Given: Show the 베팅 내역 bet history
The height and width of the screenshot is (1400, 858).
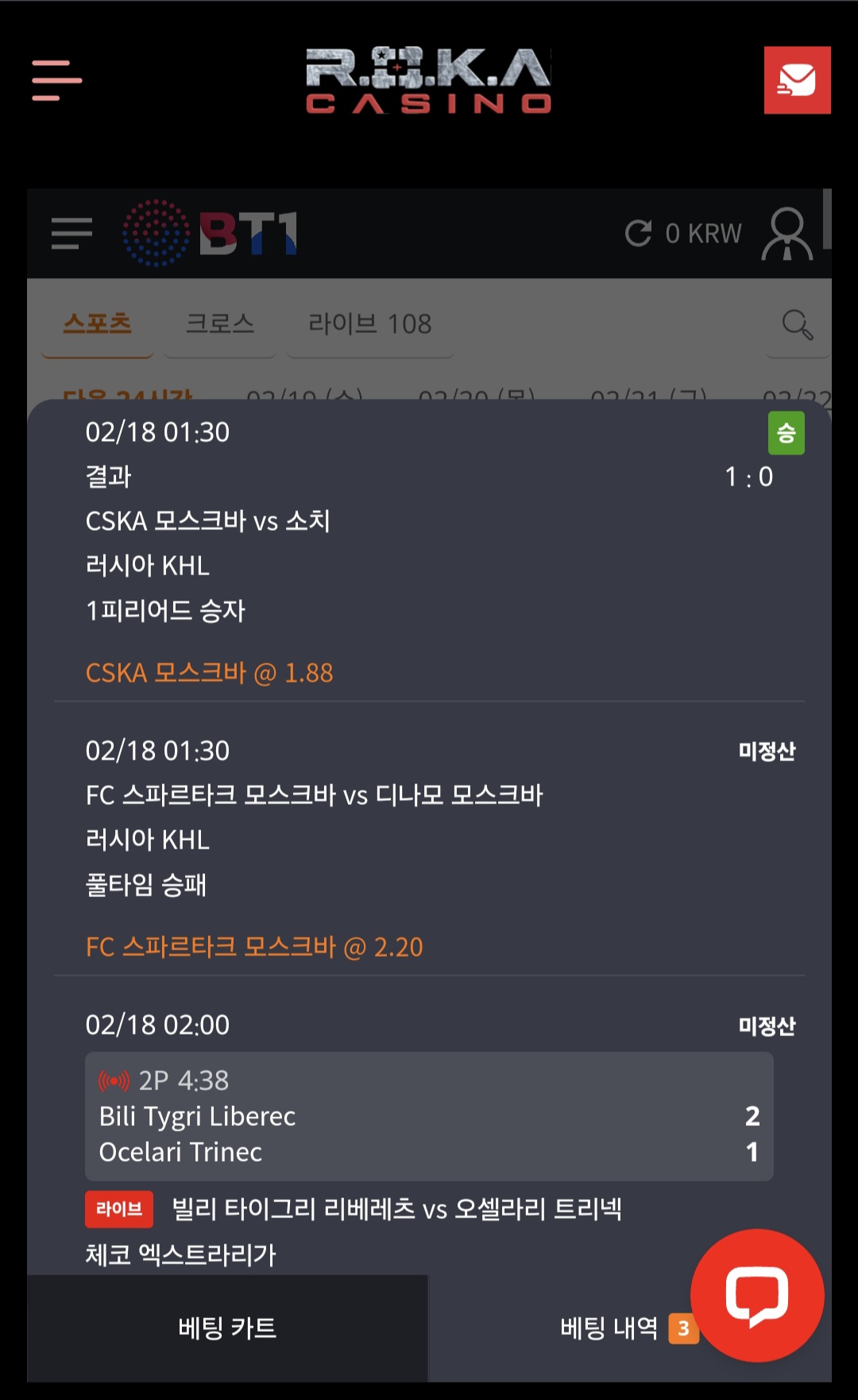Looking at the screenshot, I should [x=629, y=1328].
